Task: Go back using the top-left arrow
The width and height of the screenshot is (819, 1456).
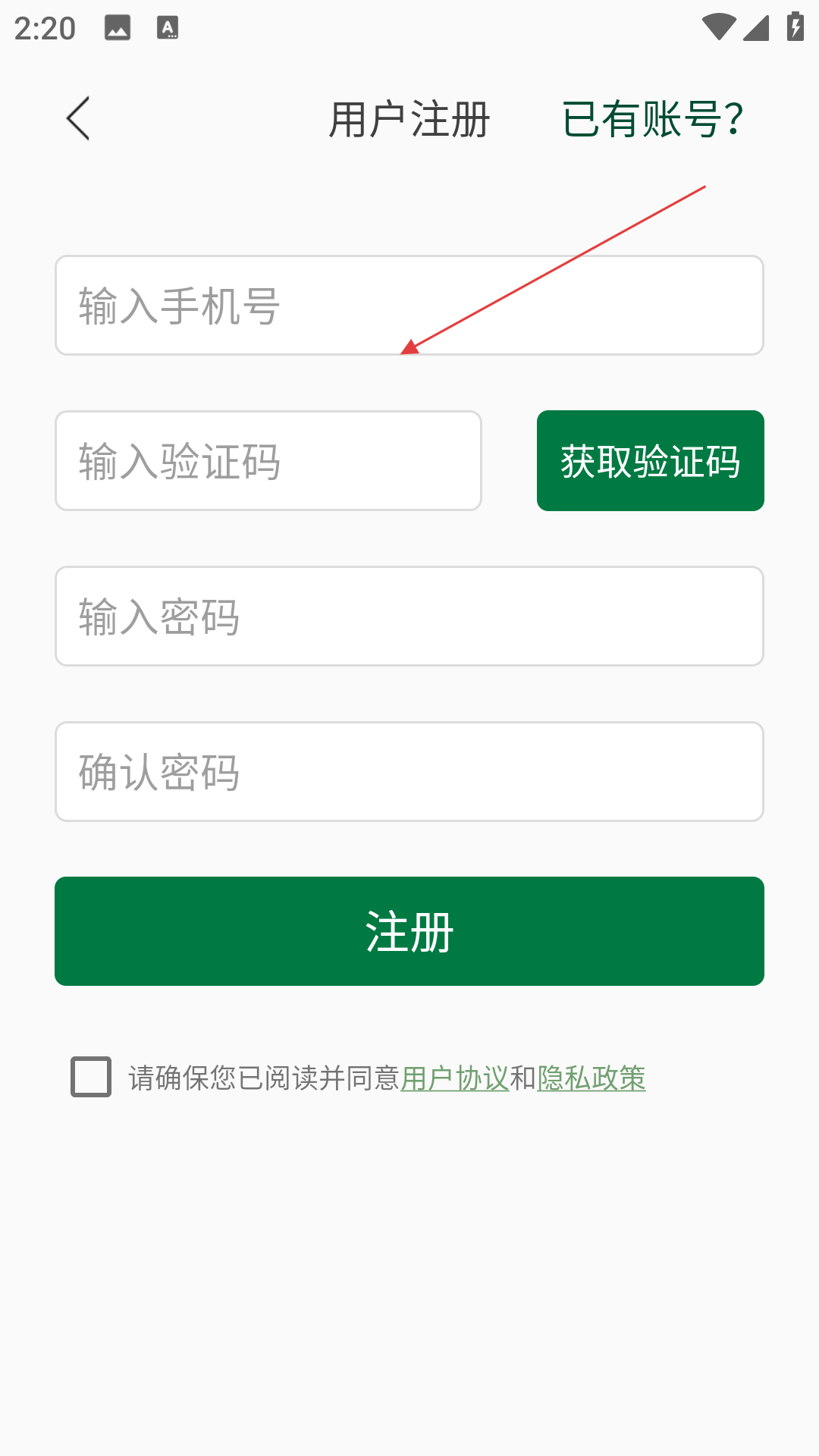Action: pyautogui.click(x=78, y=118)
